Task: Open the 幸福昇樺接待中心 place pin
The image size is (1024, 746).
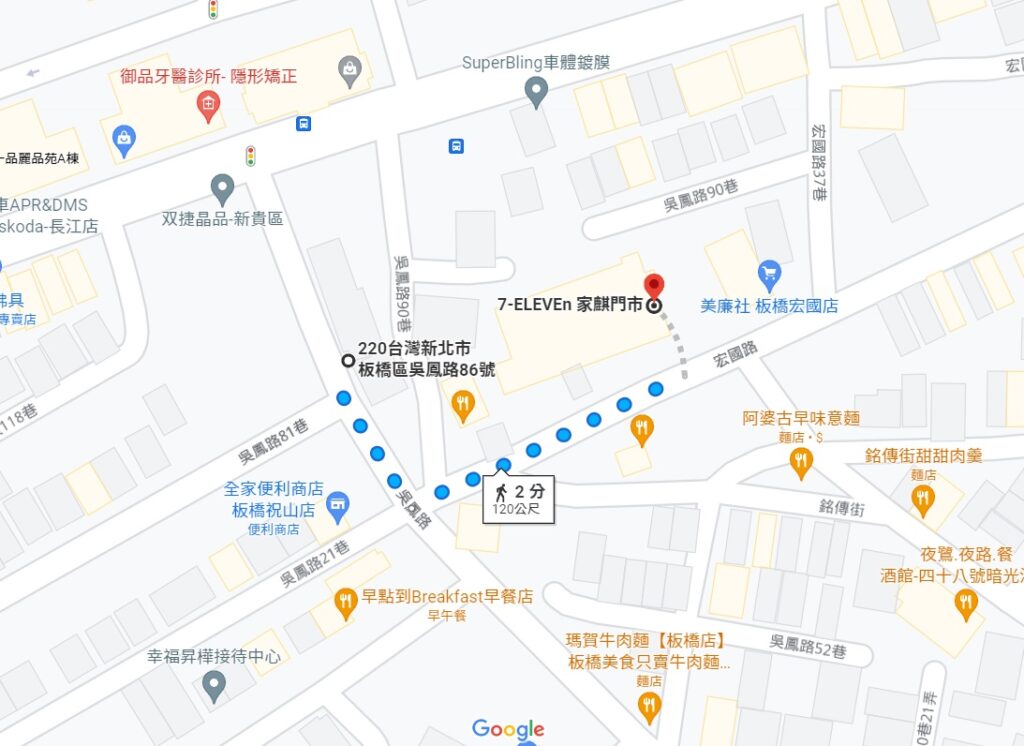Action: (213, 685)
